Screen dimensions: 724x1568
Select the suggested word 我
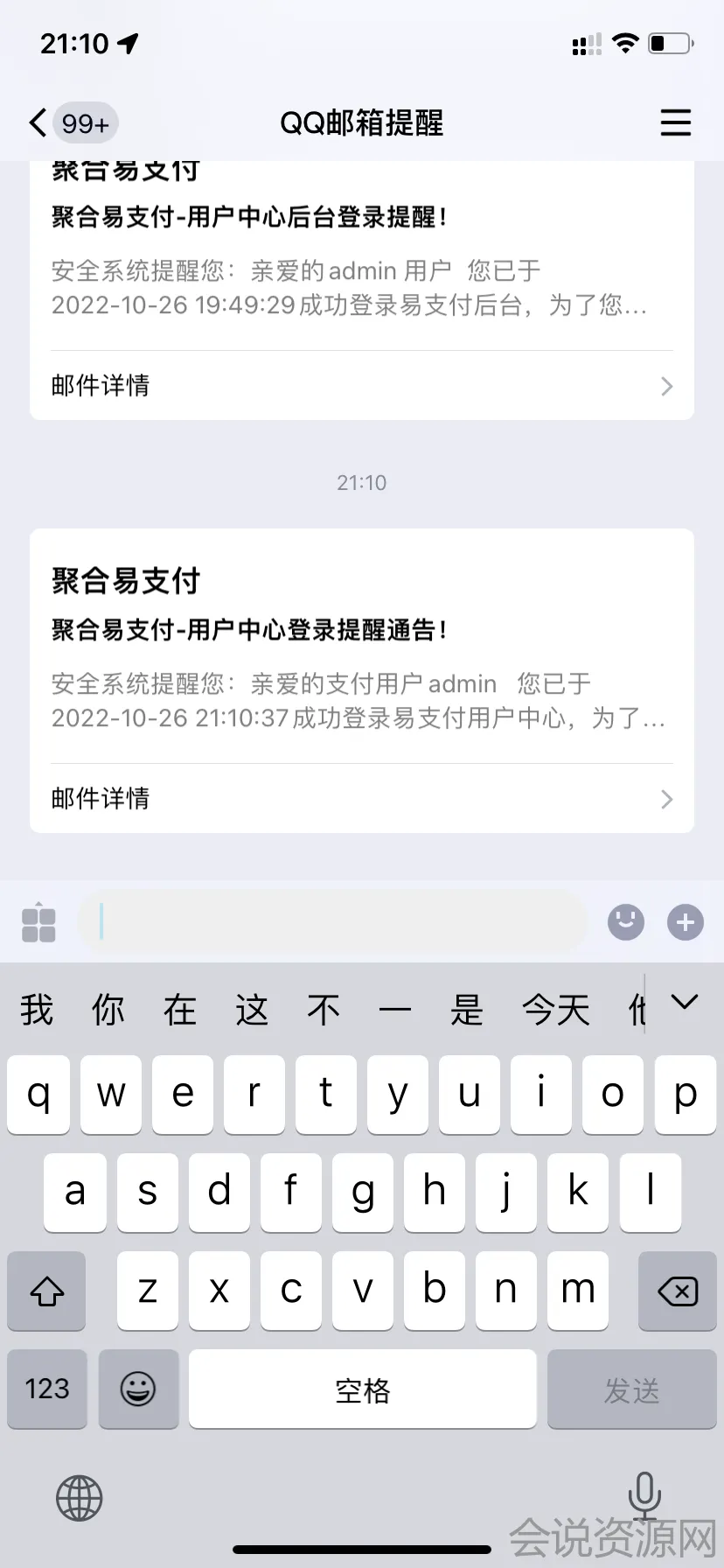coord(37,1011)
